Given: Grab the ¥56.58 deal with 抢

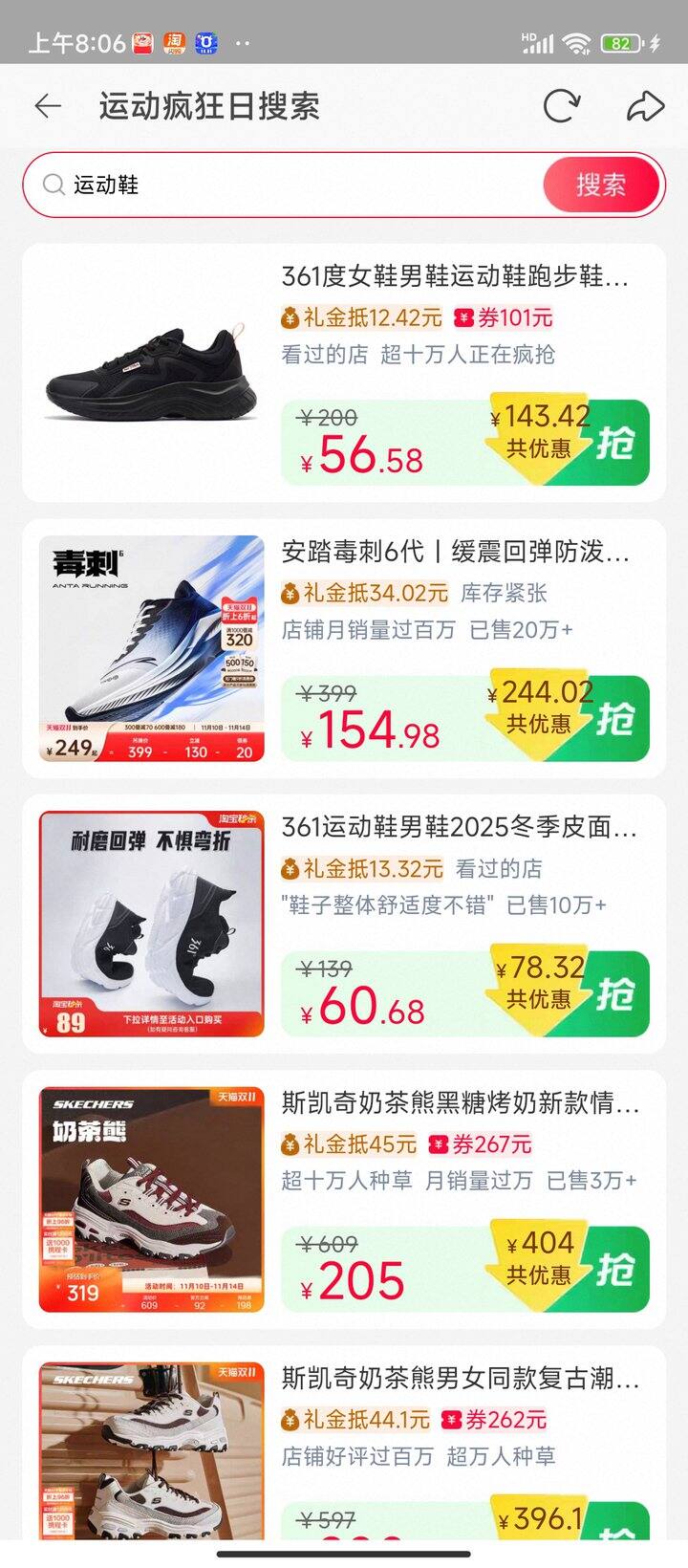Looking at the screenshot, I should tap(615, 443).
